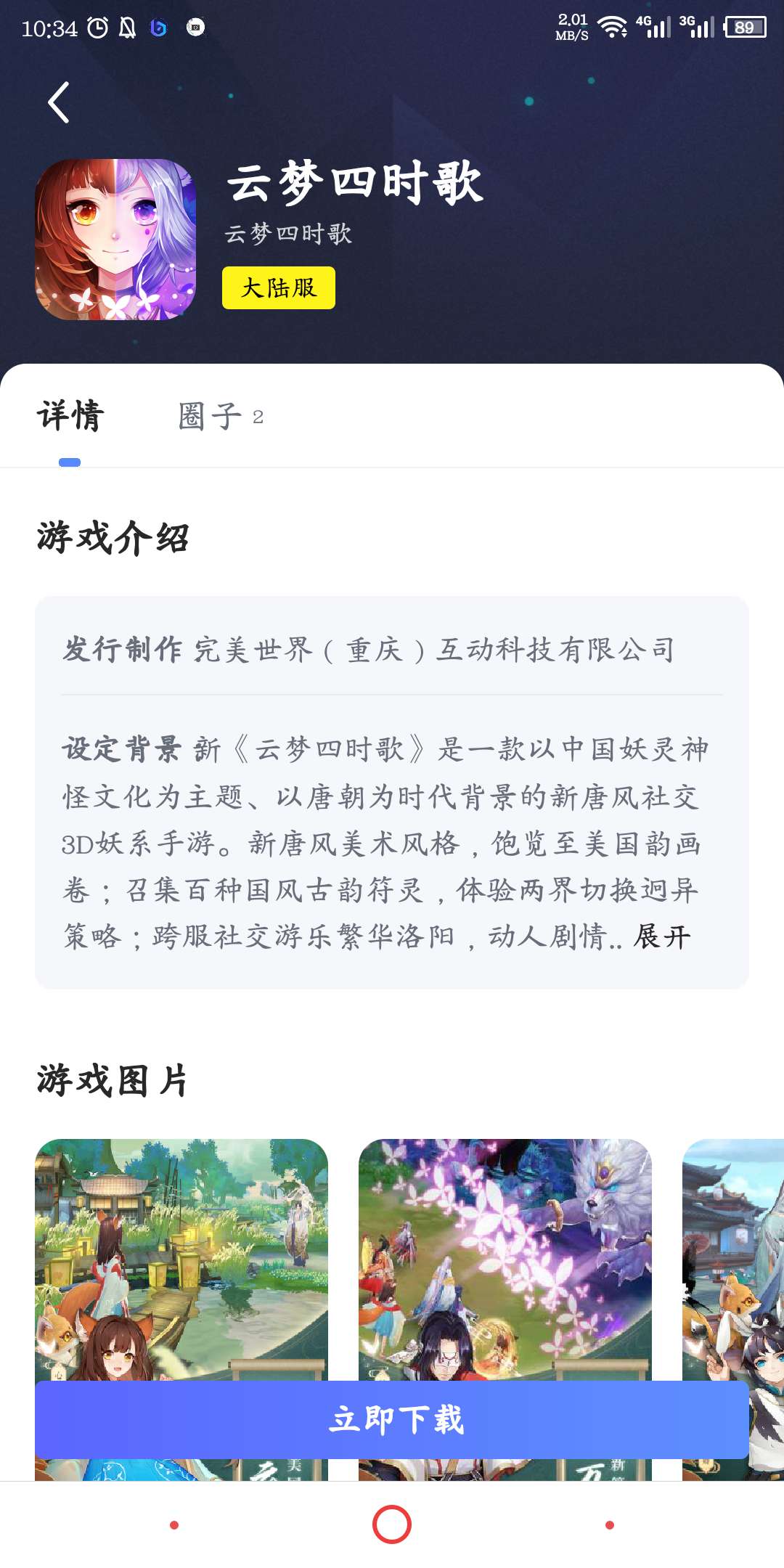
Task: Go back using the top-left arrow
Action: 59,102
